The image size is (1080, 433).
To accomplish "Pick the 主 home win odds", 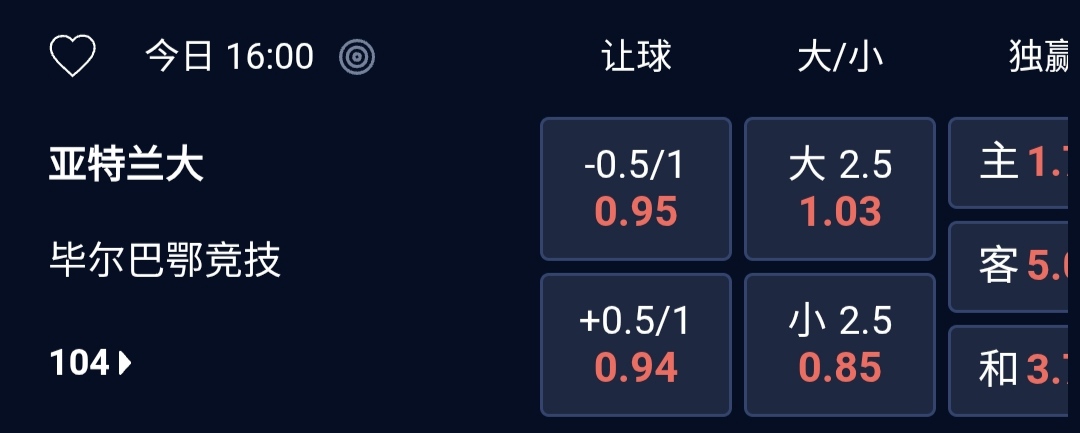I will pyautogui.click(x=1014, y=162).
